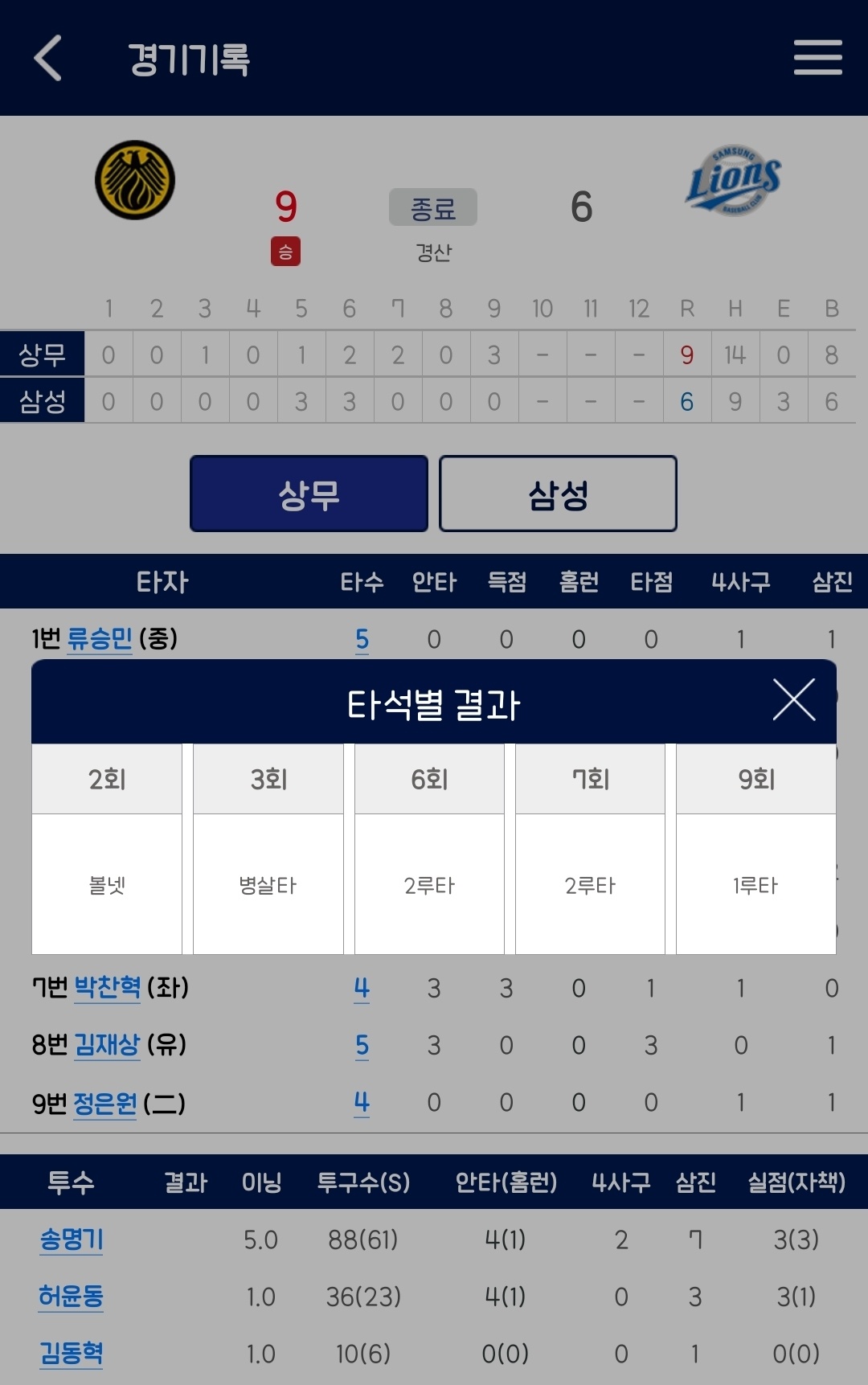
Task: Show 김재상's at-bat results
Action: (362, 1045)
